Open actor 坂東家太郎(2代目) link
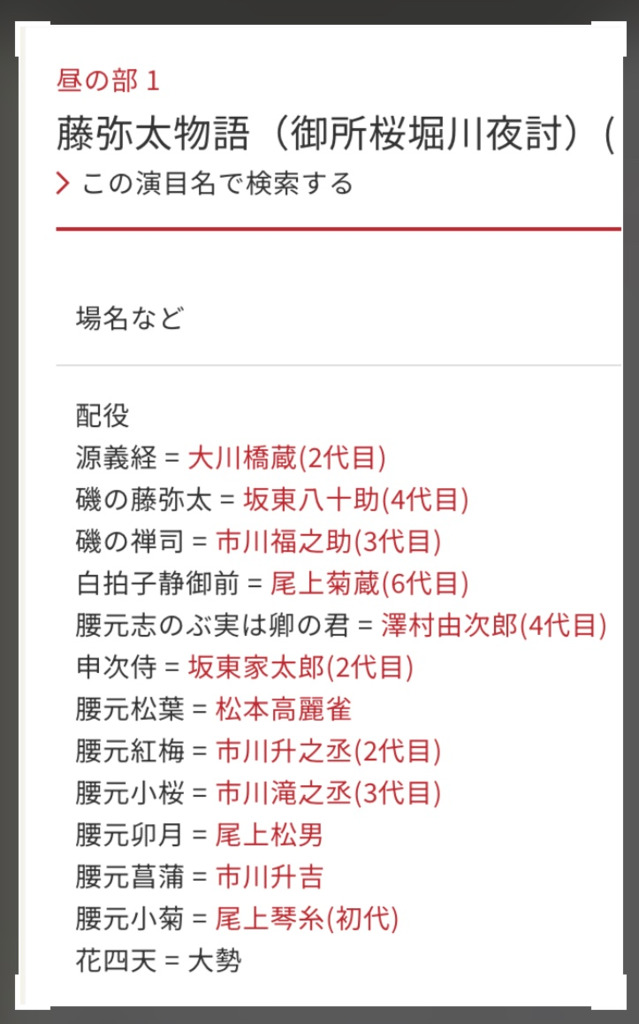The height and width of the screenshot is (1024, 639). coord(300,667)
